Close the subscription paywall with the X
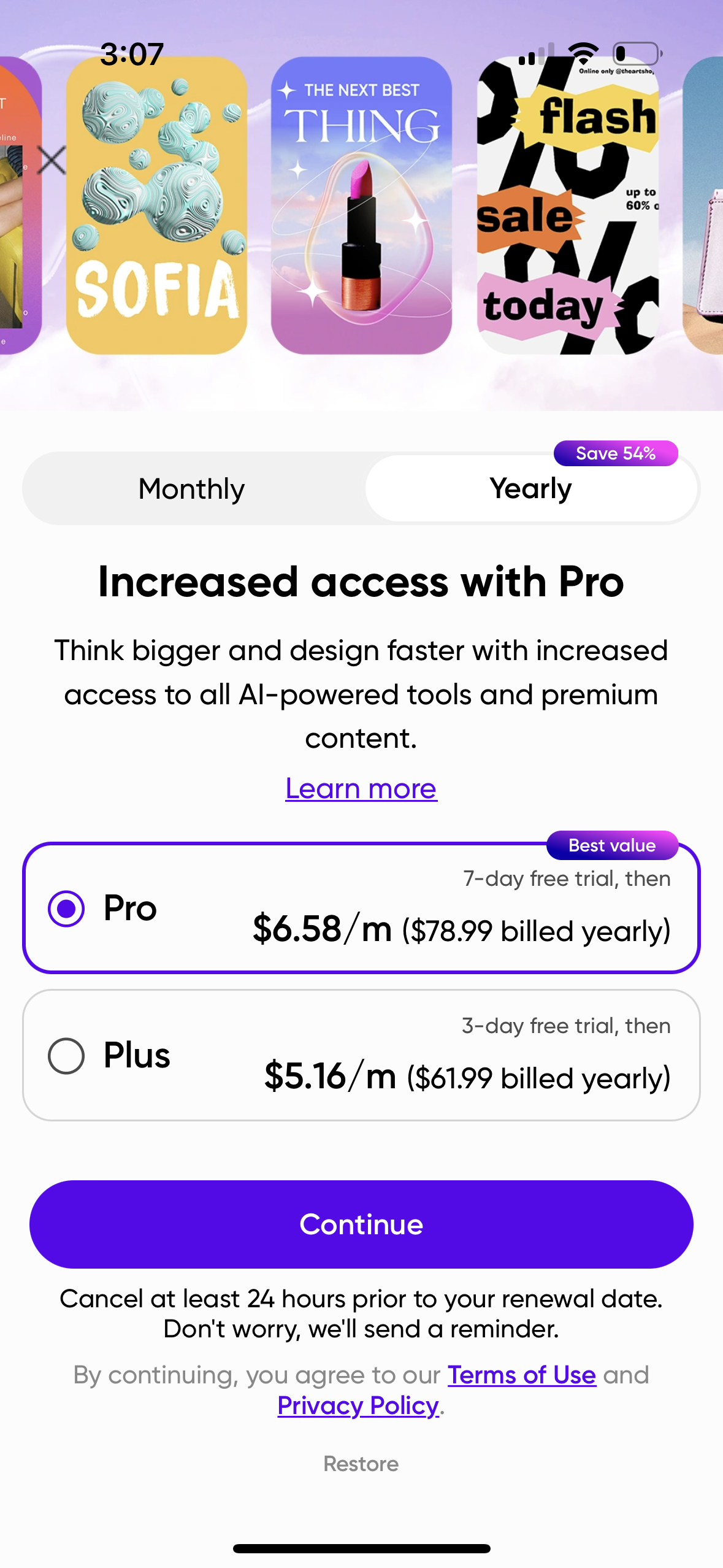This screenshot has width=723, height=1568. point(52,160)
